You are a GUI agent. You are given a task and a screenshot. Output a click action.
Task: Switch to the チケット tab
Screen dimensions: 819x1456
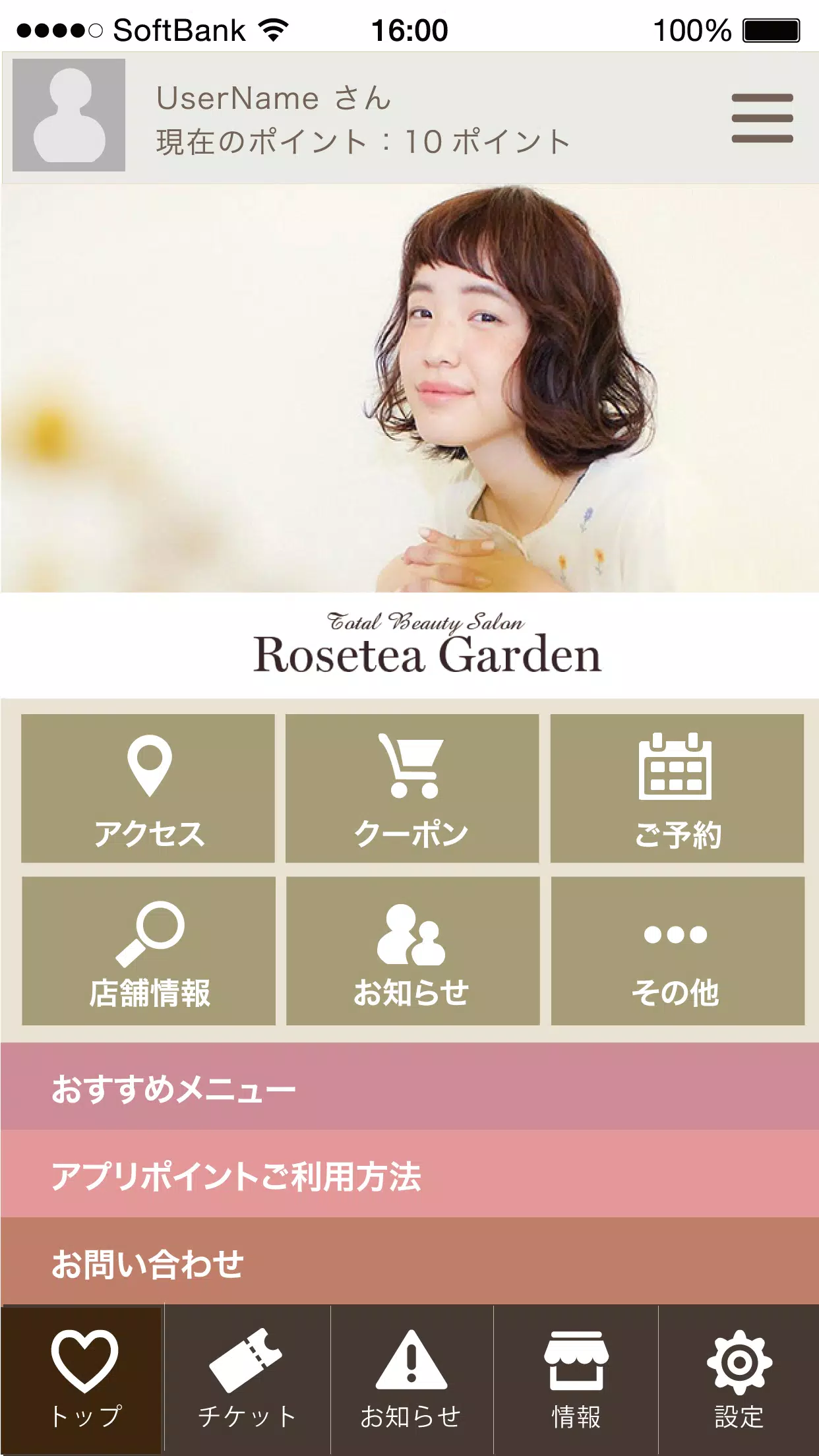(x=247, y=1380)
